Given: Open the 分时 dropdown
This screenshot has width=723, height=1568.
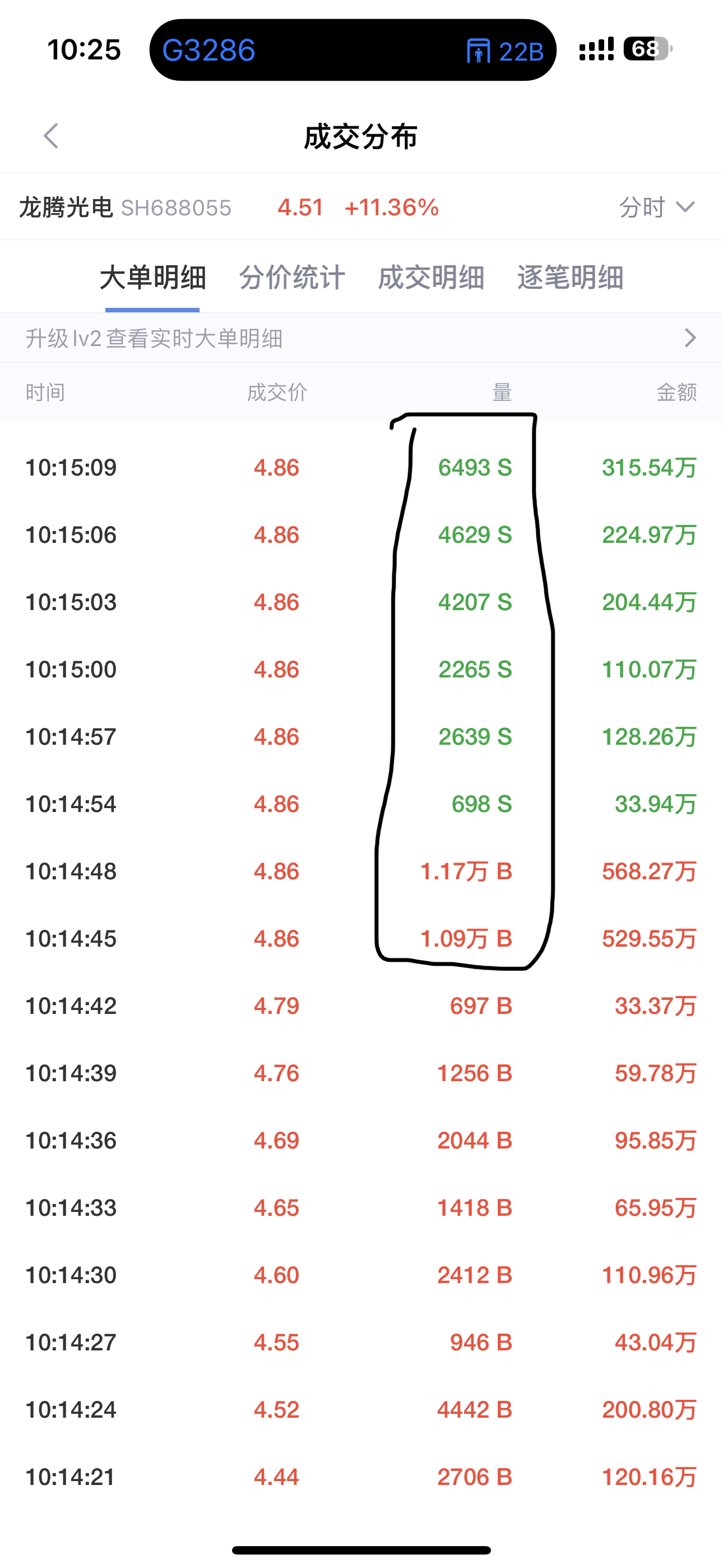Looking at the screenshot, I should pos(657,207).
